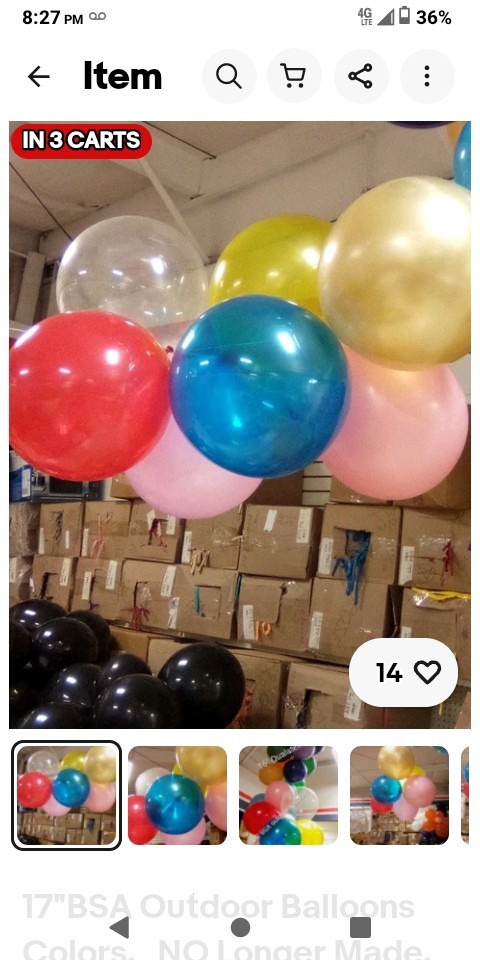Screen dimensions: 480x960
Task: Open the shopping cart
Action: 294,77
